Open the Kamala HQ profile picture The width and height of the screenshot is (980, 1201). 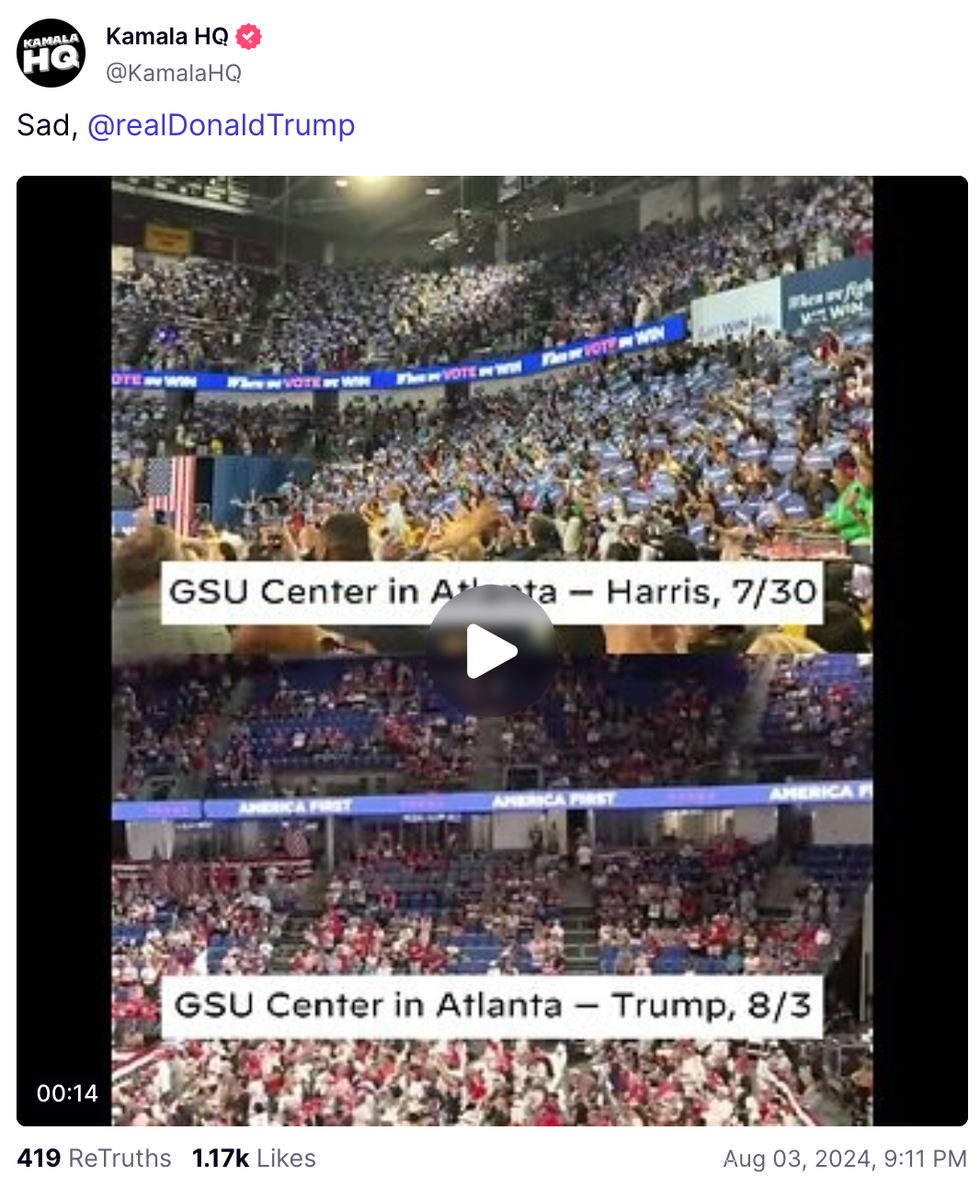click(51, 53)
